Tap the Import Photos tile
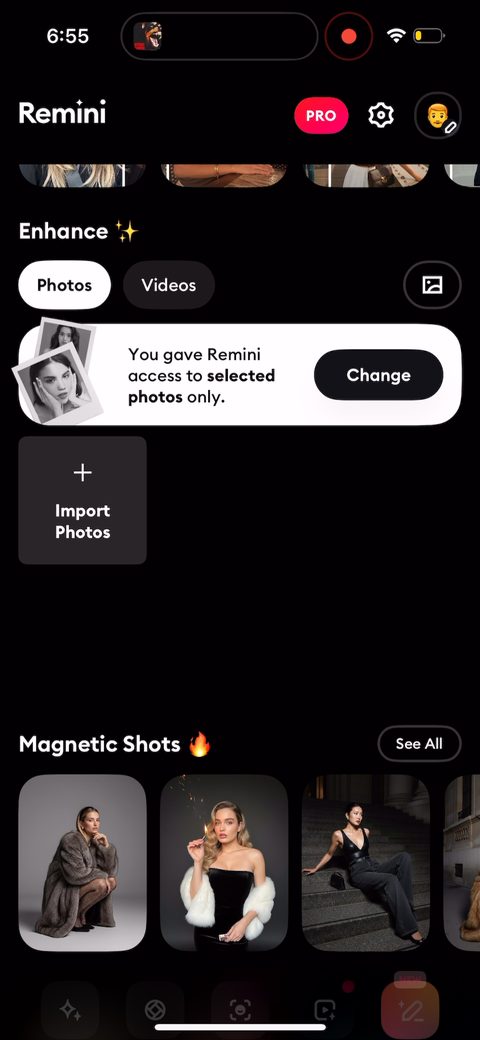 tap(83, 500)
